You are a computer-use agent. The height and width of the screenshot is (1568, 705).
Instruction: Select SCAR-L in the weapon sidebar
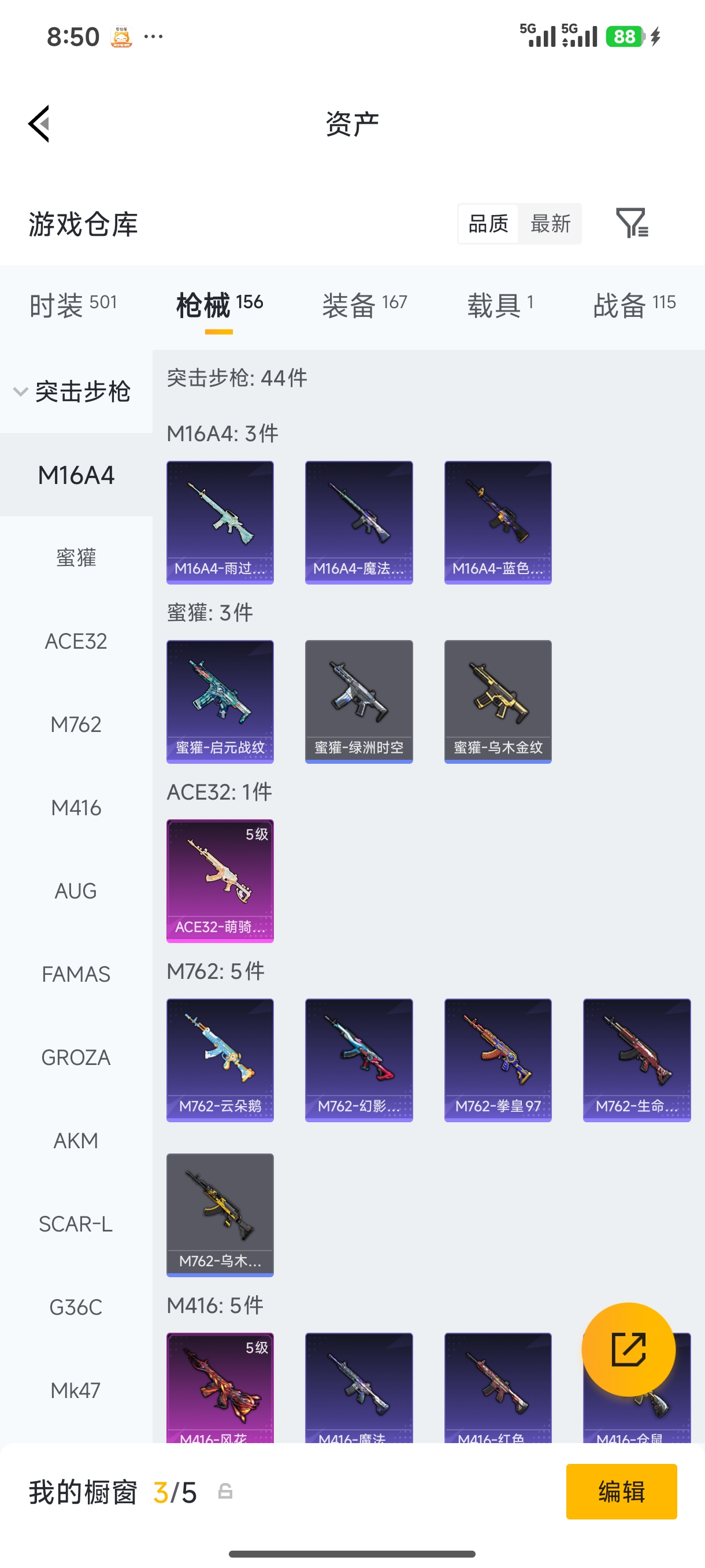(x=76, y=1223)
